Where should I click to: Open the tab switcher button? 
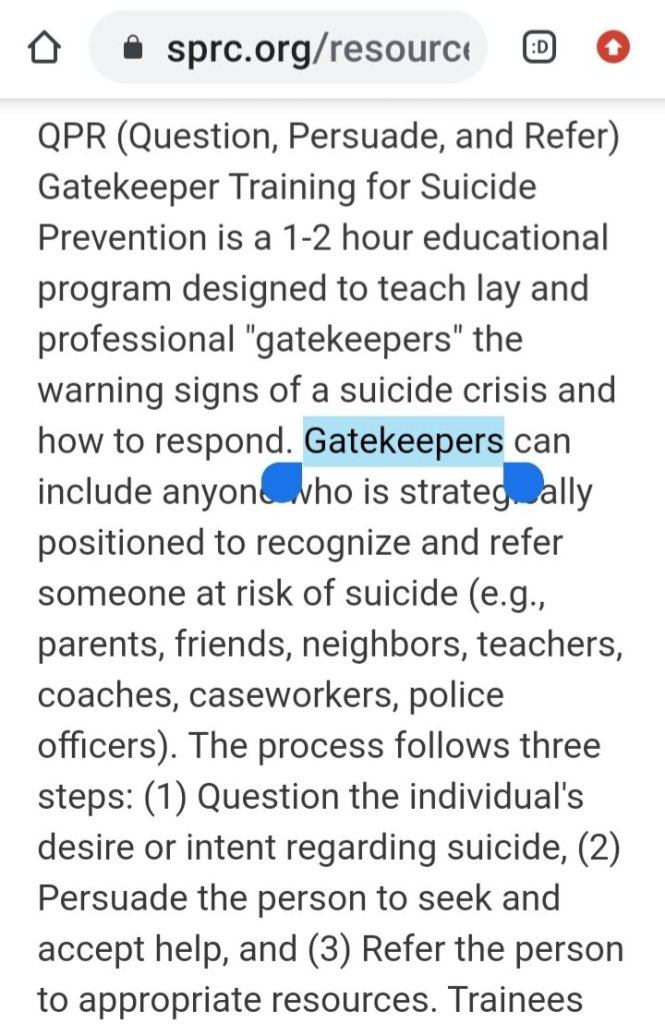540,48
